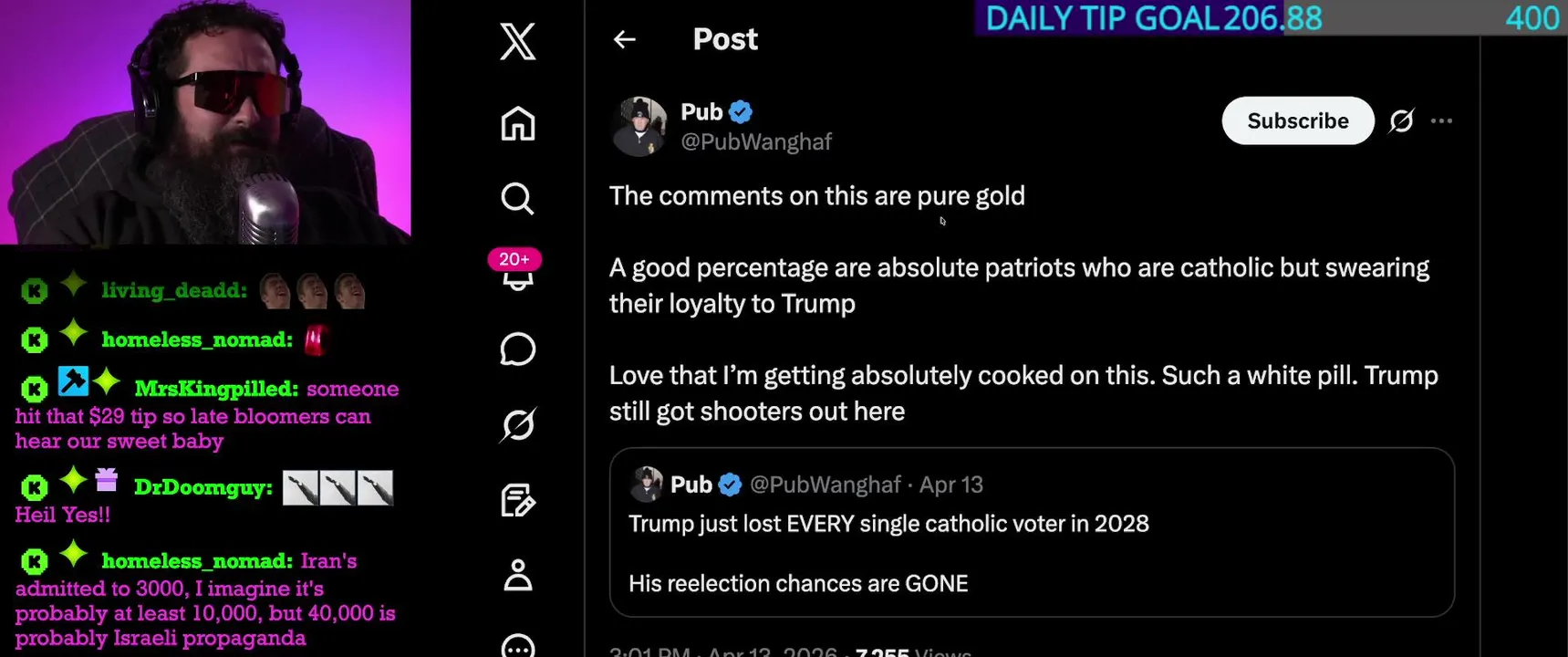Open the profile page from the sidebar
1568x657 pixels.
(518, 575)
